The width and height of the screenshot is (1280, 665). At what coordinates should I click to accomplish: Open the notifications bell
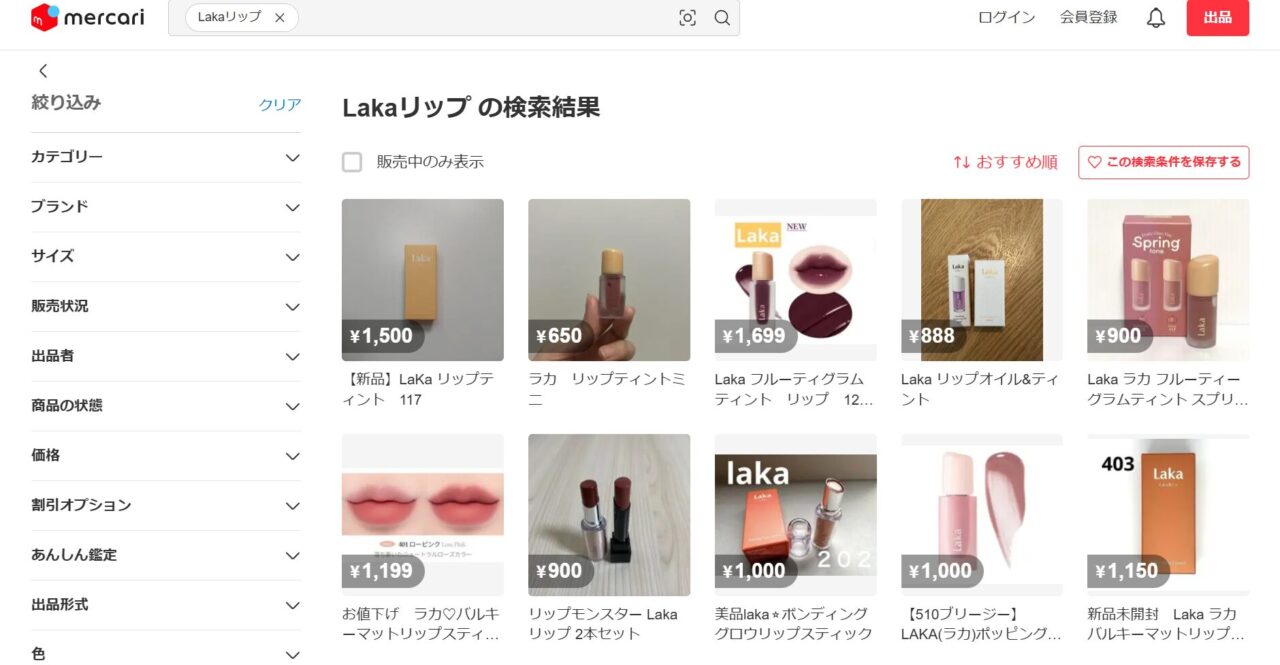(x=1156, y=18)
